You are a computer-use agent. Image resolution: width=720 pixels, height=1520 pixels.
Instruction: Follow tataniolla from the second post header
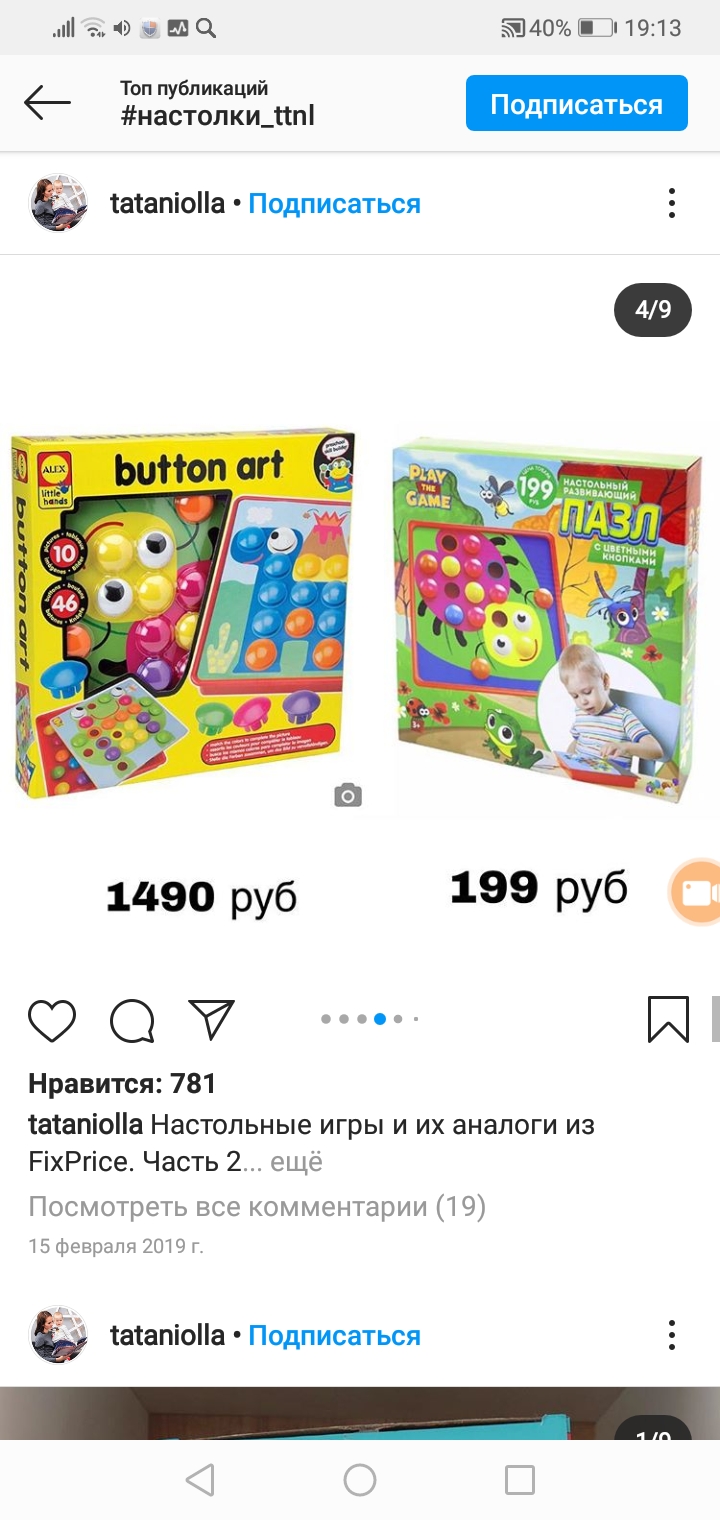pos(334,1336)
